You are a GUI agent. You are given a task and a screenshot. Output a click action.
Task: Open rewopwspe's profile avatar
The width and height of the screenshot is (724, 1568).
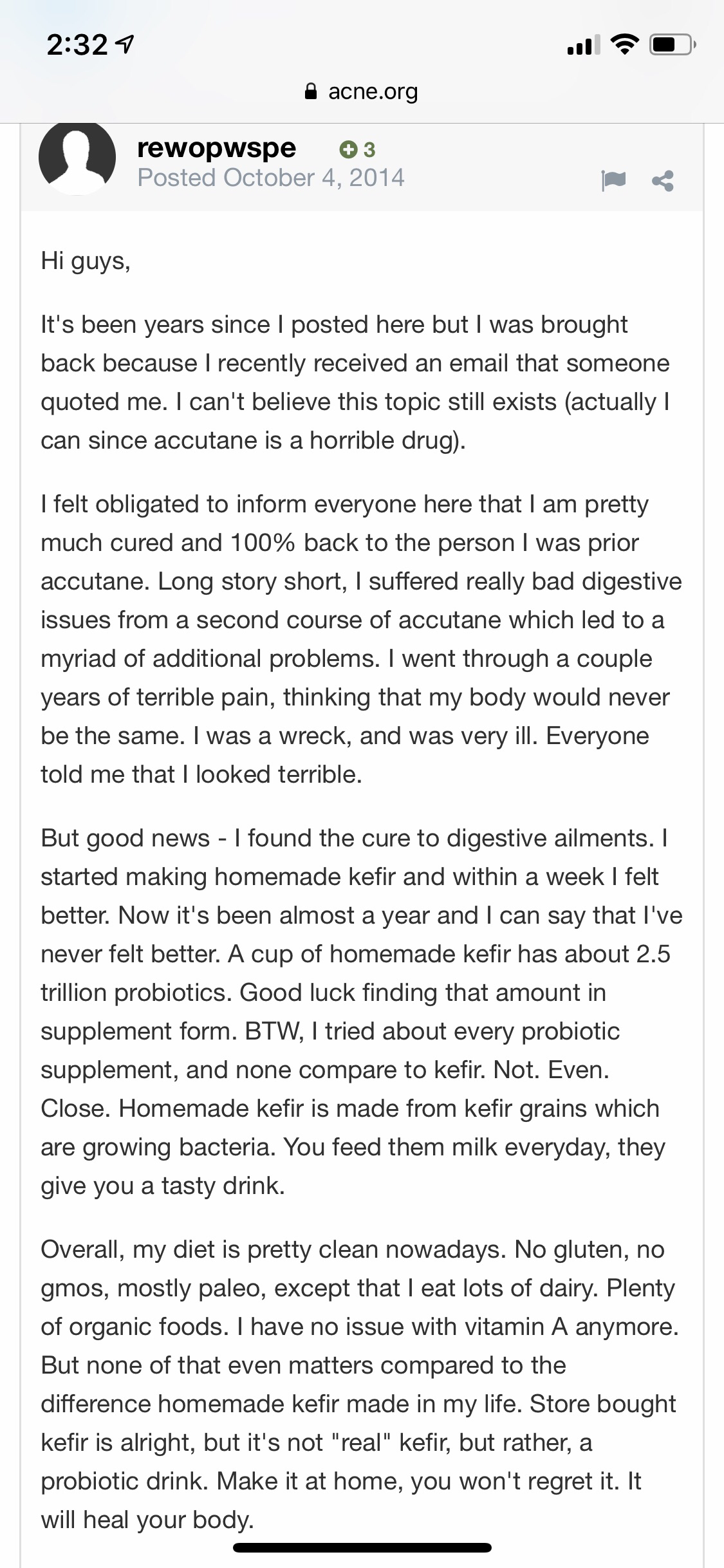pyautogui.click(x=77, y=158)
